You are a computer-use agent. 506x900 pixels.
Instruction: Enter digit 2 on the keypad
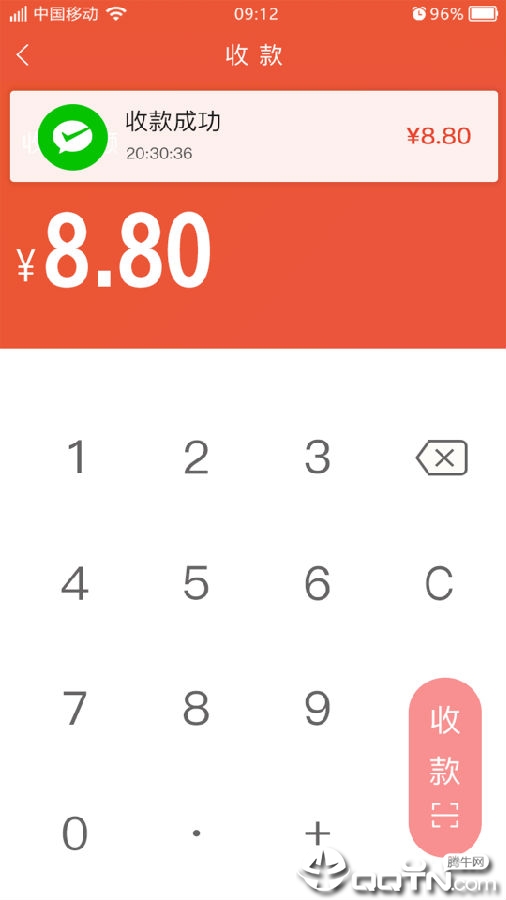[196, 457]
